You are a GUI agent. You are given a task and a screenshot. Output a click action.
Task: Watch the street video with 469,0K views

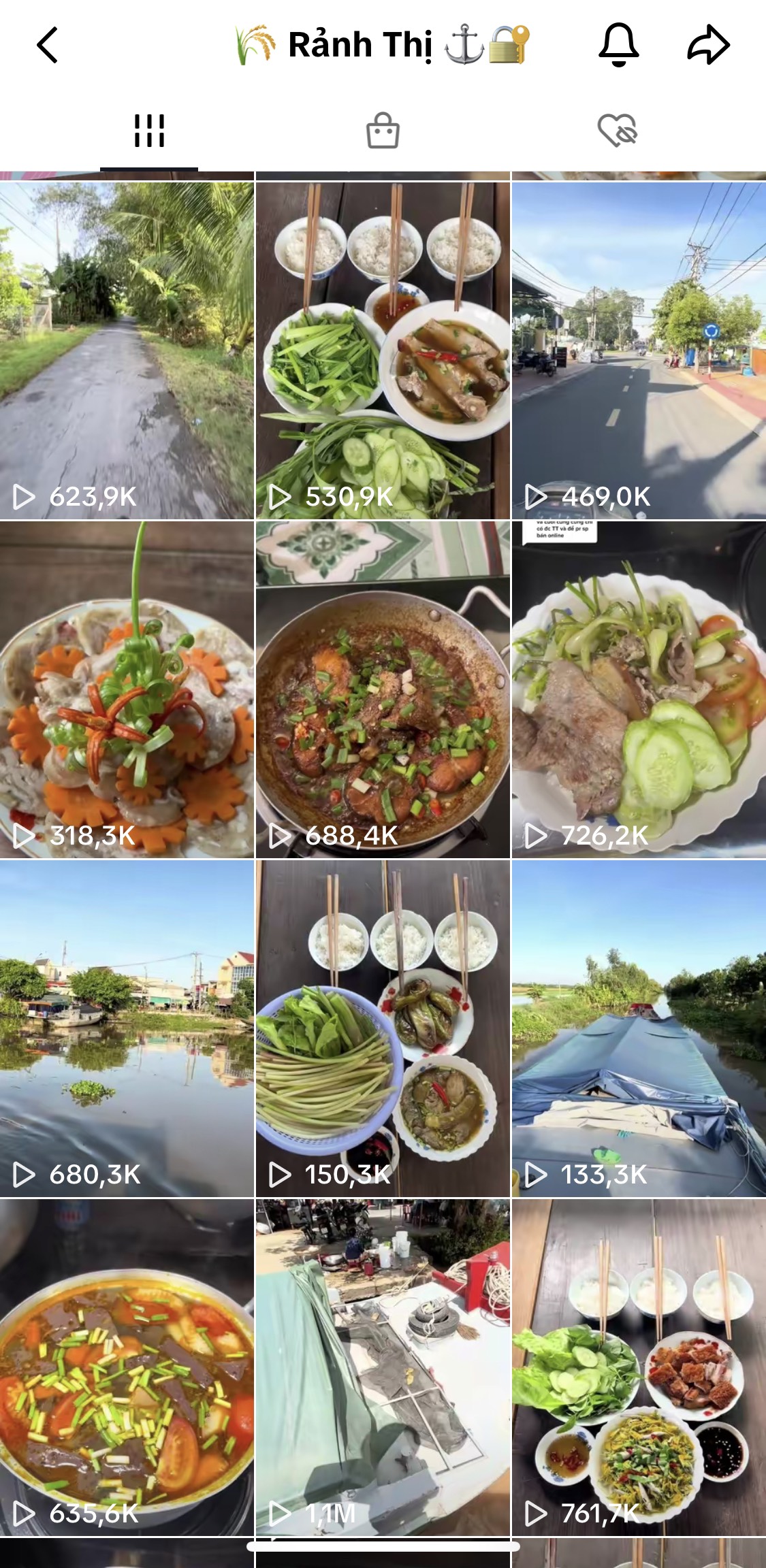639,350
